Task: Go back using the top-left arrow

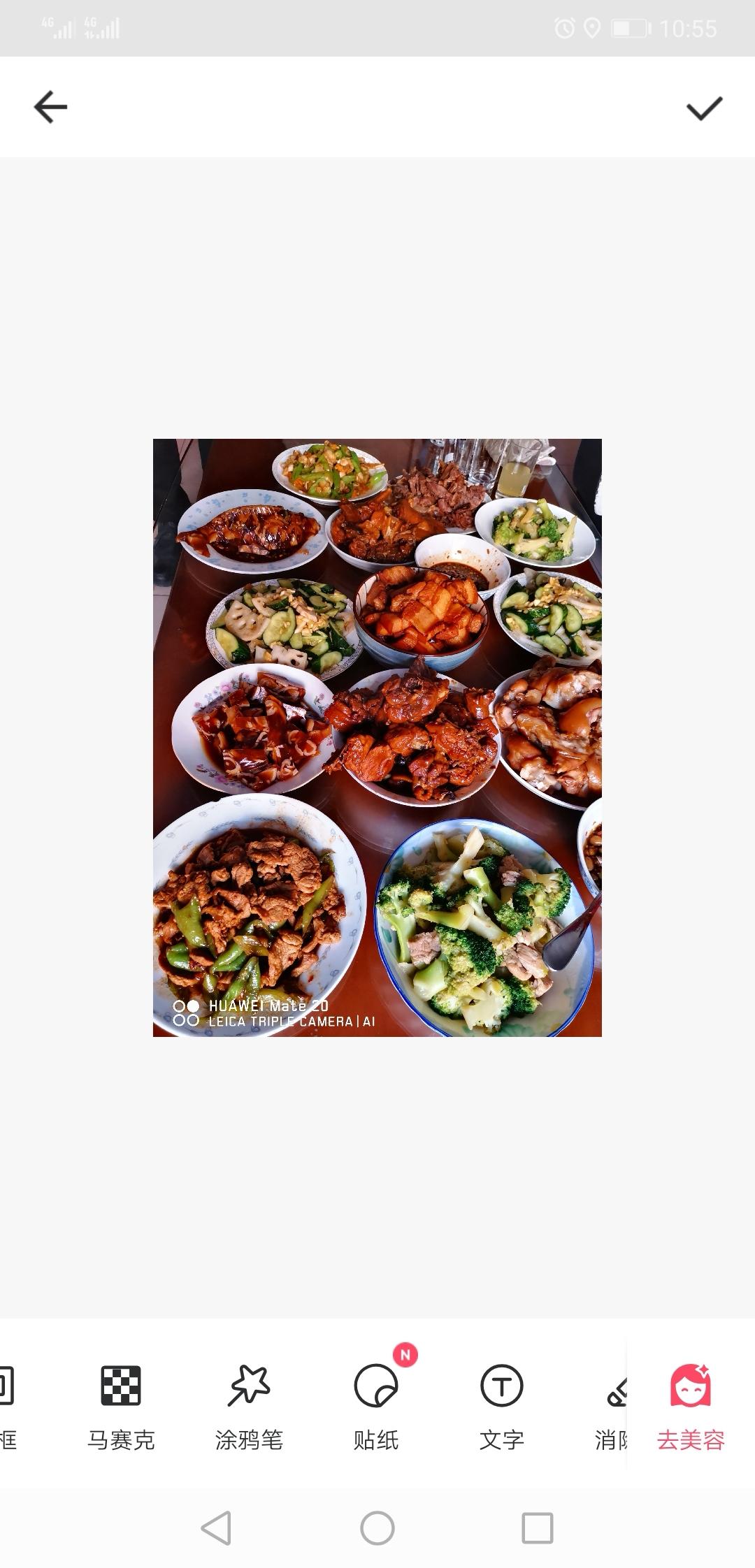Action: pos(50,108)
